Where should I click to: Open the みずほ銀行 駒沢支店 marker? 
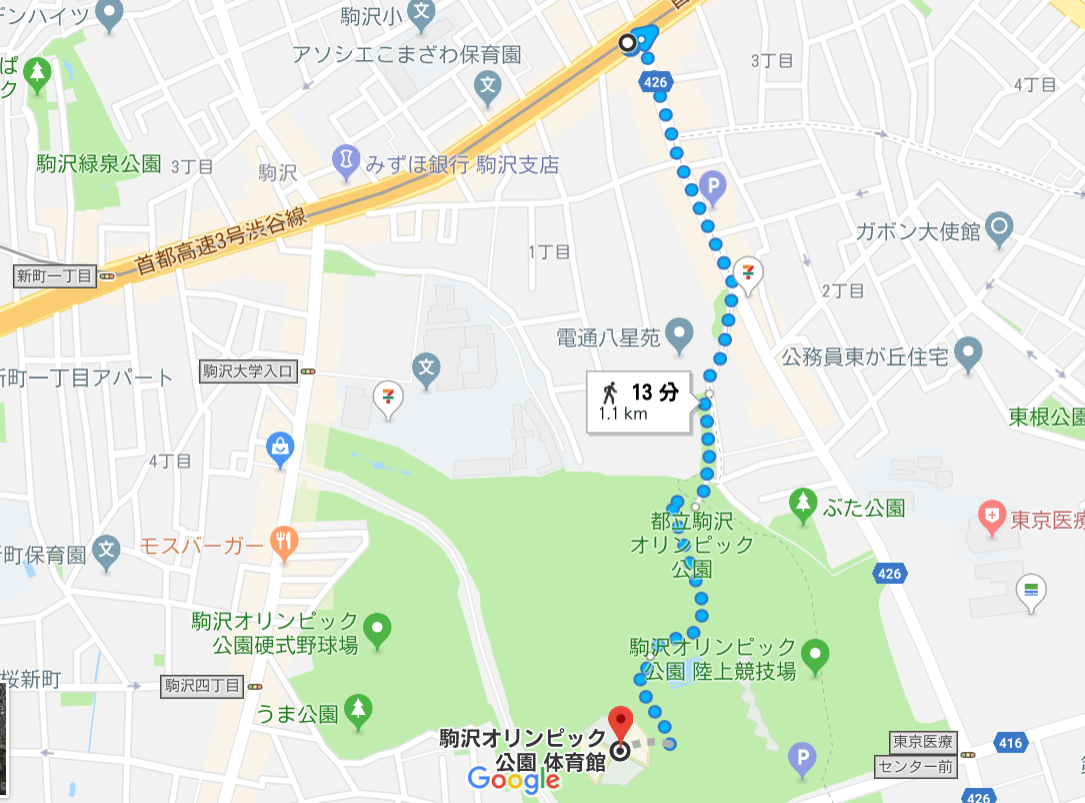(x=346, y=161)
